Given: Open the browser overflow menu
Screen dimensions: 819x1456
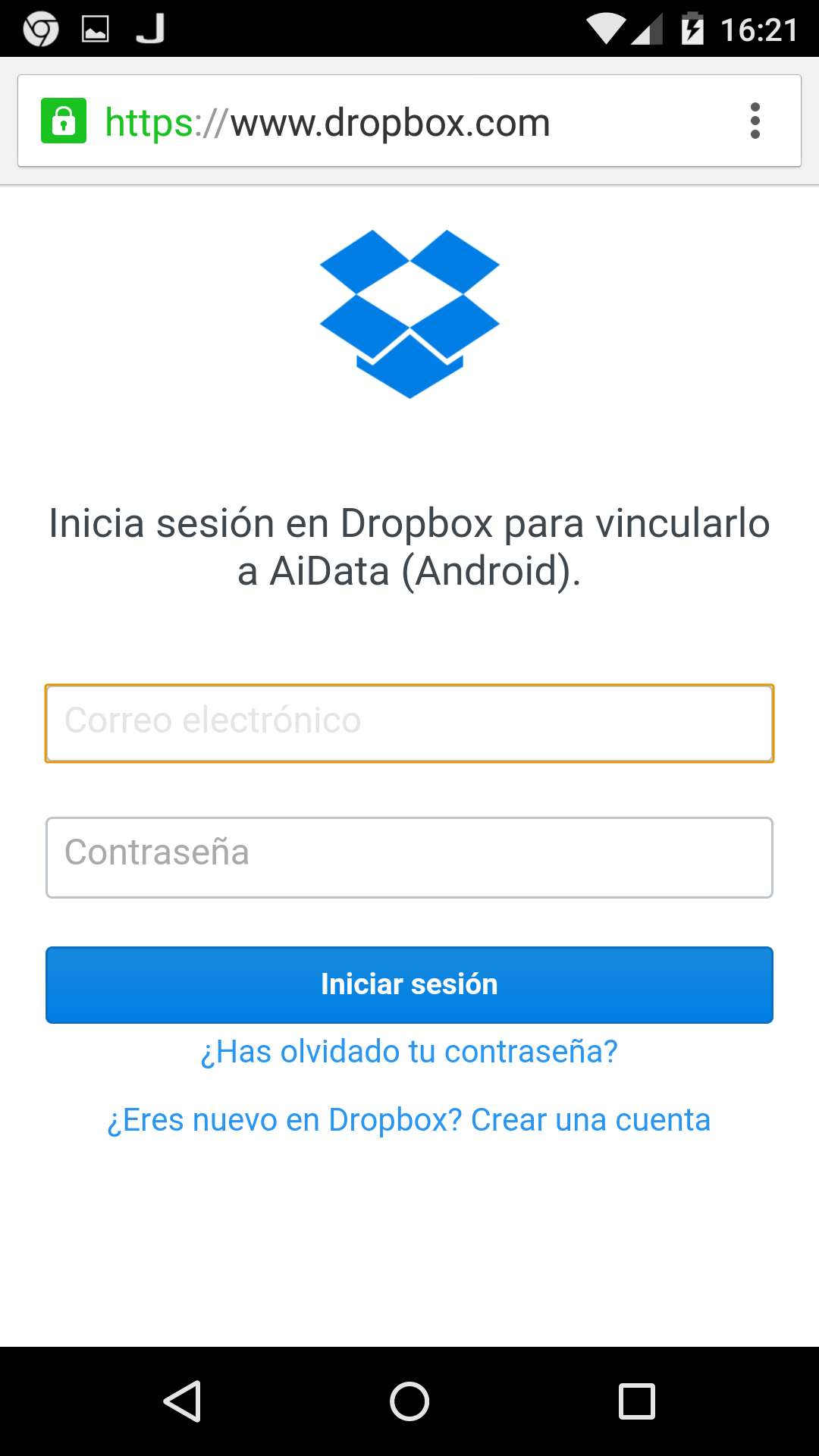Looking at the screenshot, I should [755, 121].
